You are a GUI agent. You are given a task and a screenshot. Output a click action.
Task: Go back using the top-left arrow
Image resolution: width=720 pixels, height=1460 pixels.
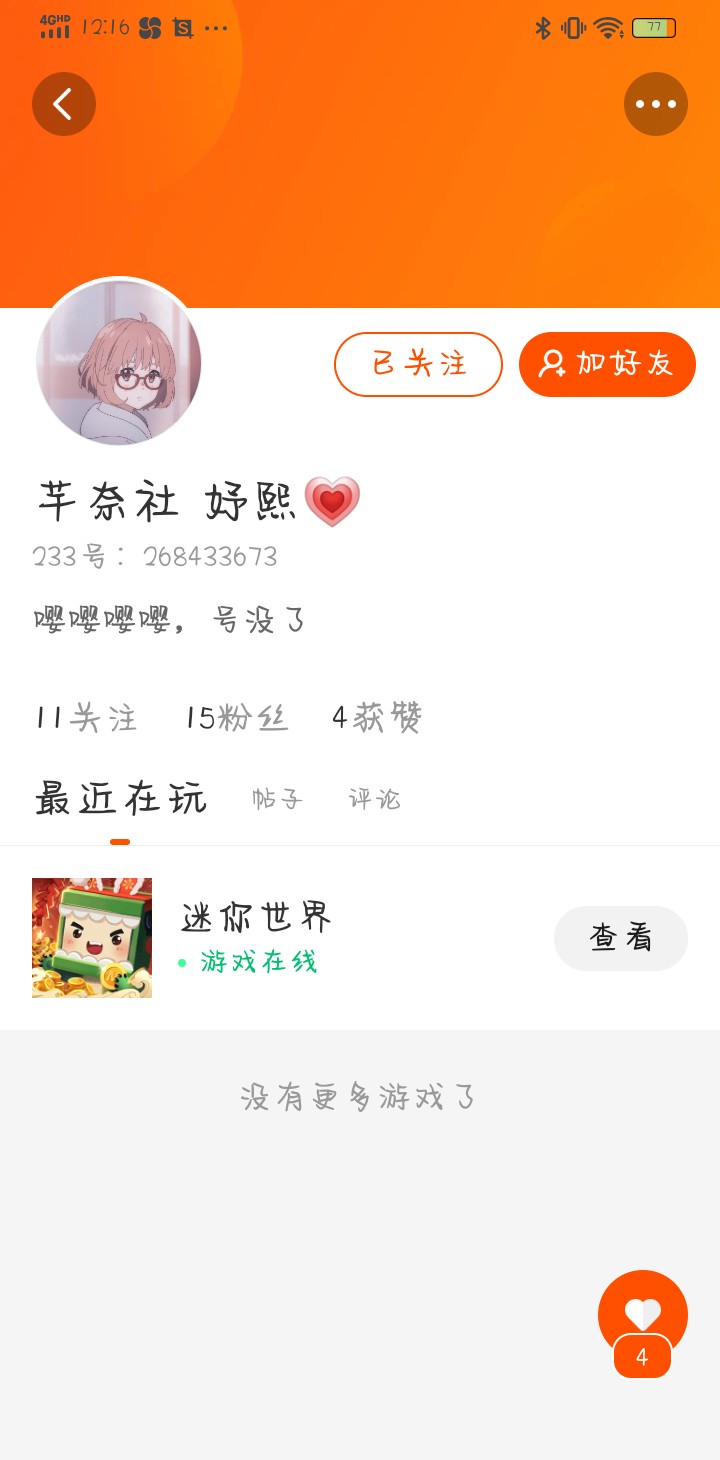click(64, 104)
